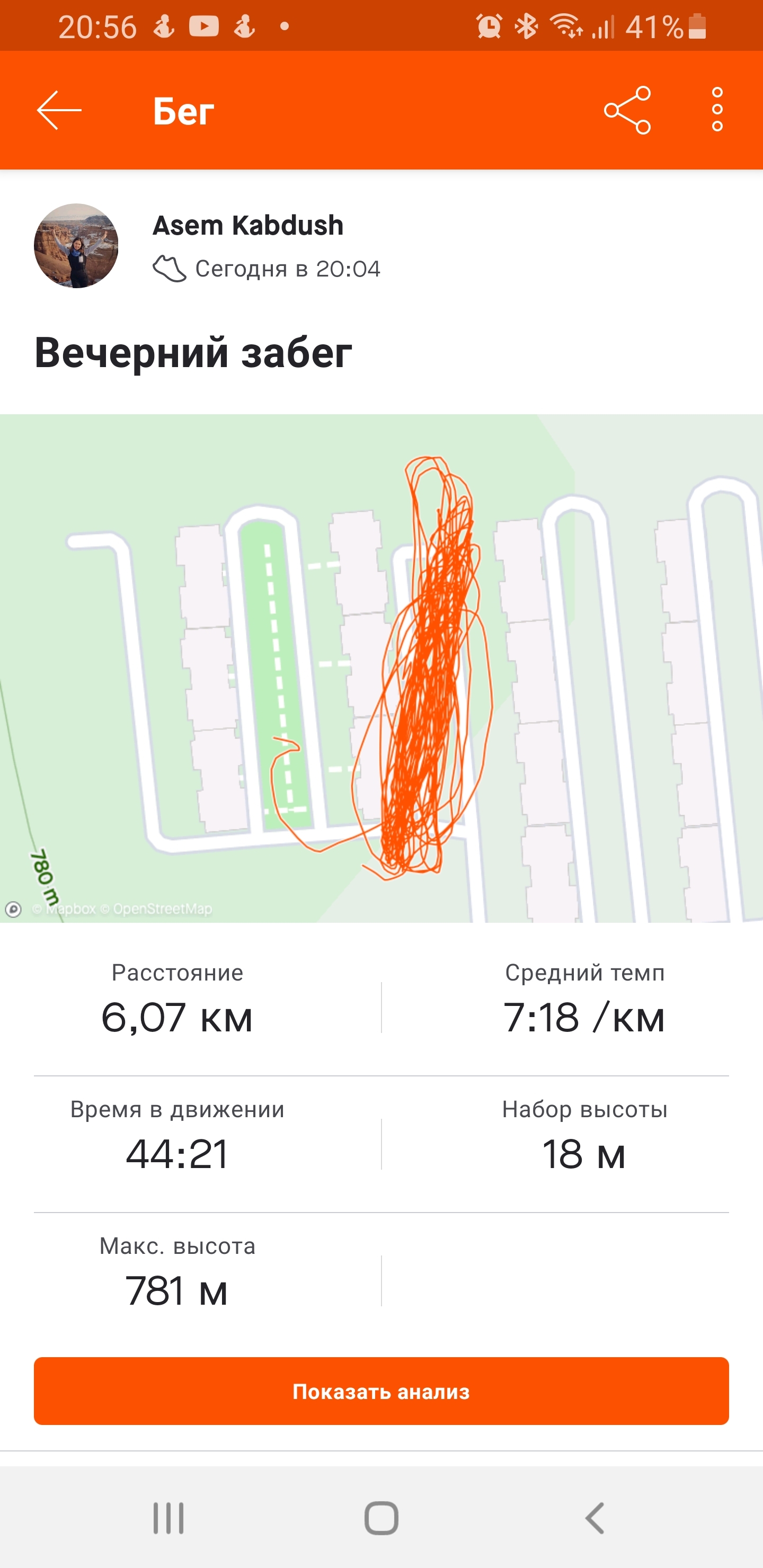
Task: Open Asem Kabdush's profile by name
Action: pos(248,226)
